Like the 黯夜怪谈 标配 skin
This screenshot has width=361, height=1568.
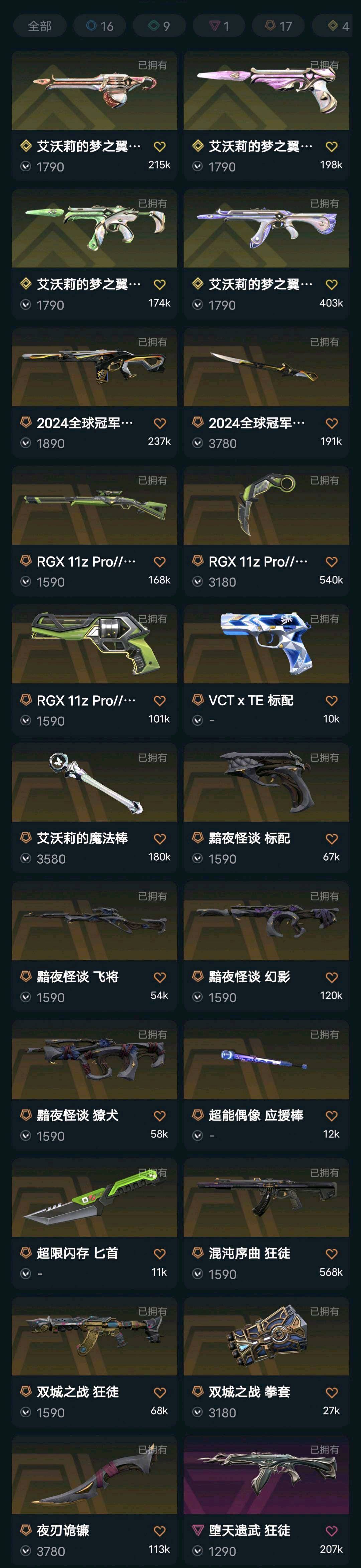[332, 839]
